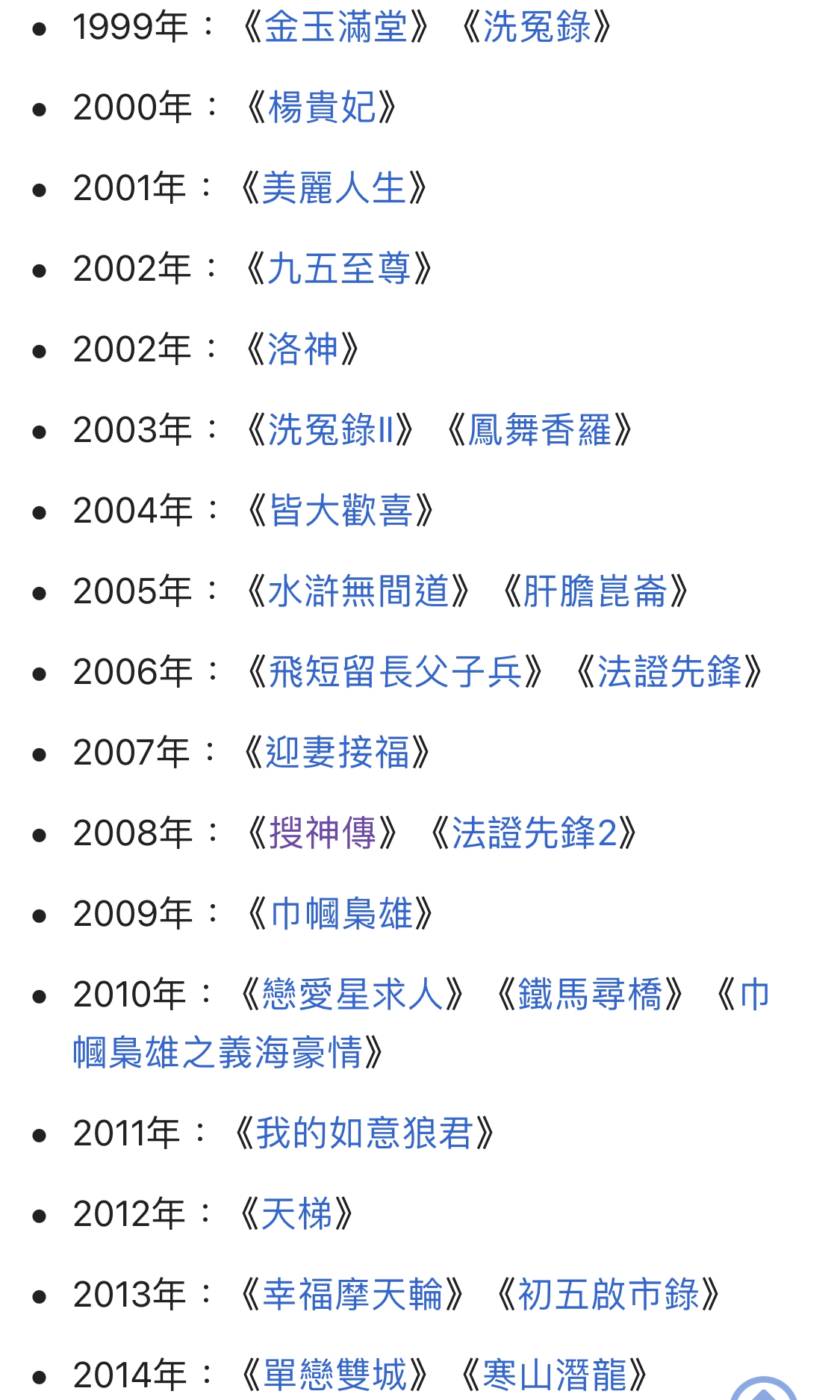Open the 《洗冤錄》 link under 1999年

[x=537, y=28]
